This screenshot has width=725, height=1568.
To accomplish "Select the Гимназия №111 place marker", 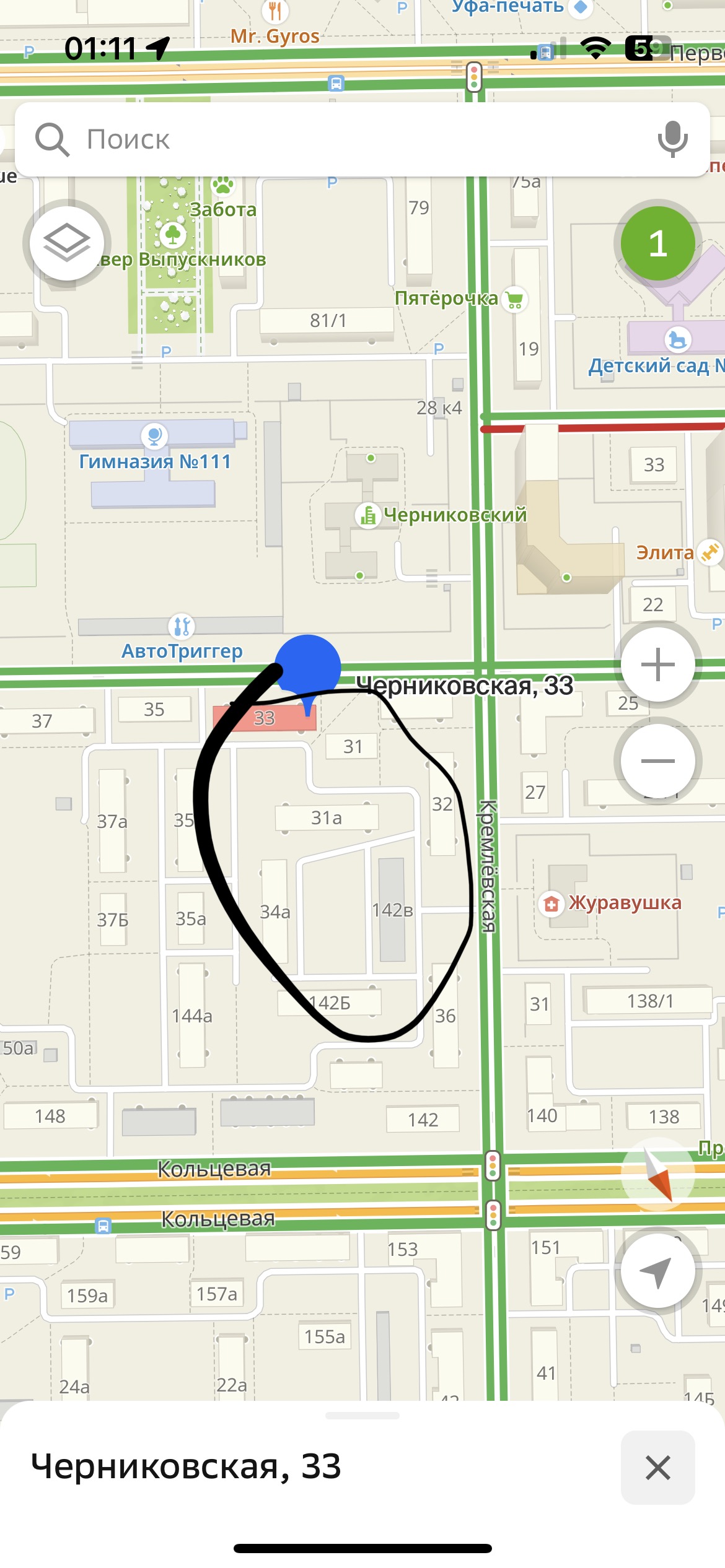I will point(154,437).
